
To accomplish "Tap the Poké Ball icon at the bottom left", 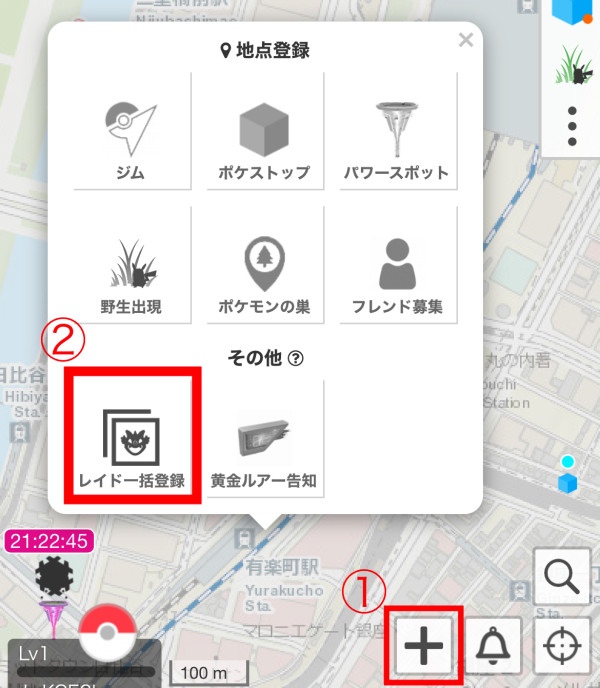I will pyautogui.click(x=107, y=633).
